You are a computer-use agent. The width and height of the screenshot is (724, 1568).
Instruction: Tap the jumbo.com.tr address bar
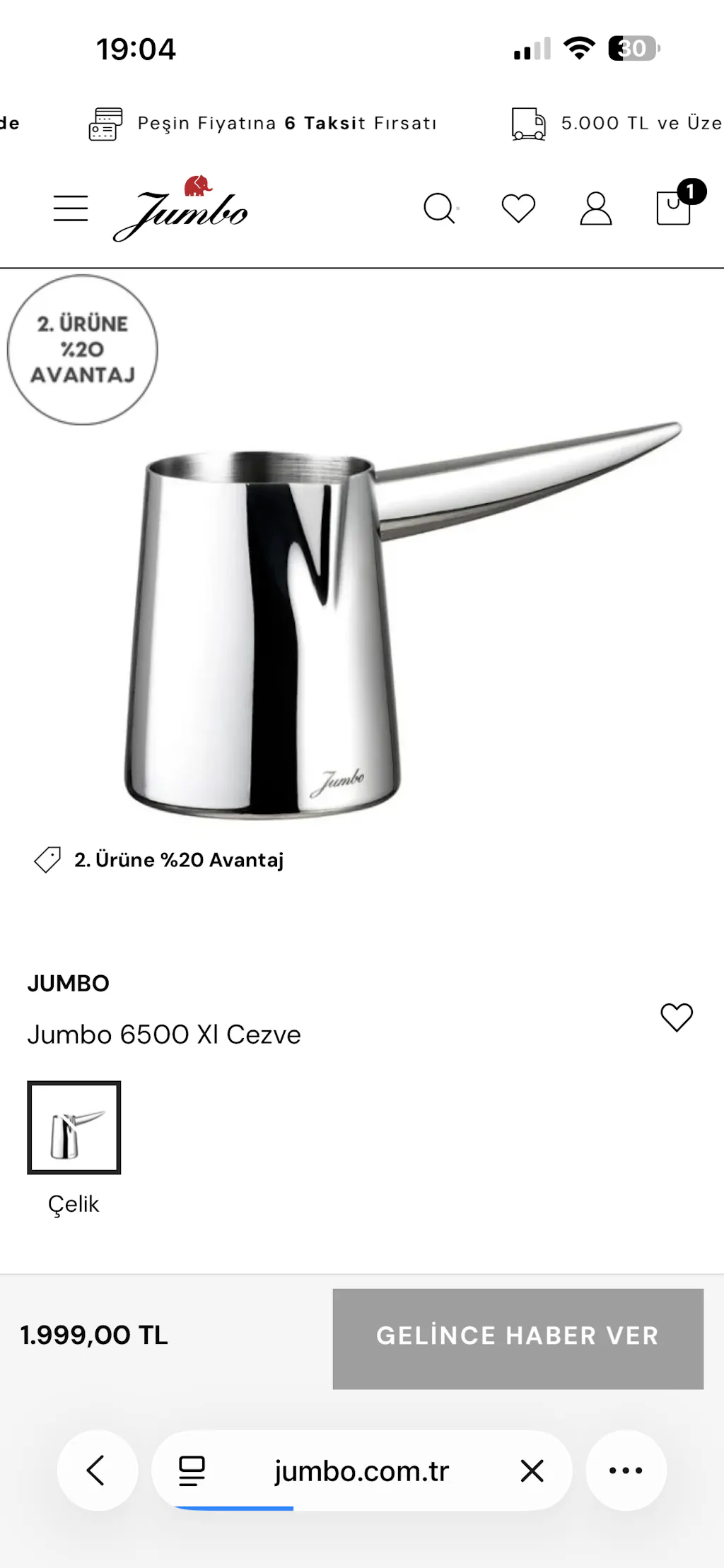(361, 1470)
